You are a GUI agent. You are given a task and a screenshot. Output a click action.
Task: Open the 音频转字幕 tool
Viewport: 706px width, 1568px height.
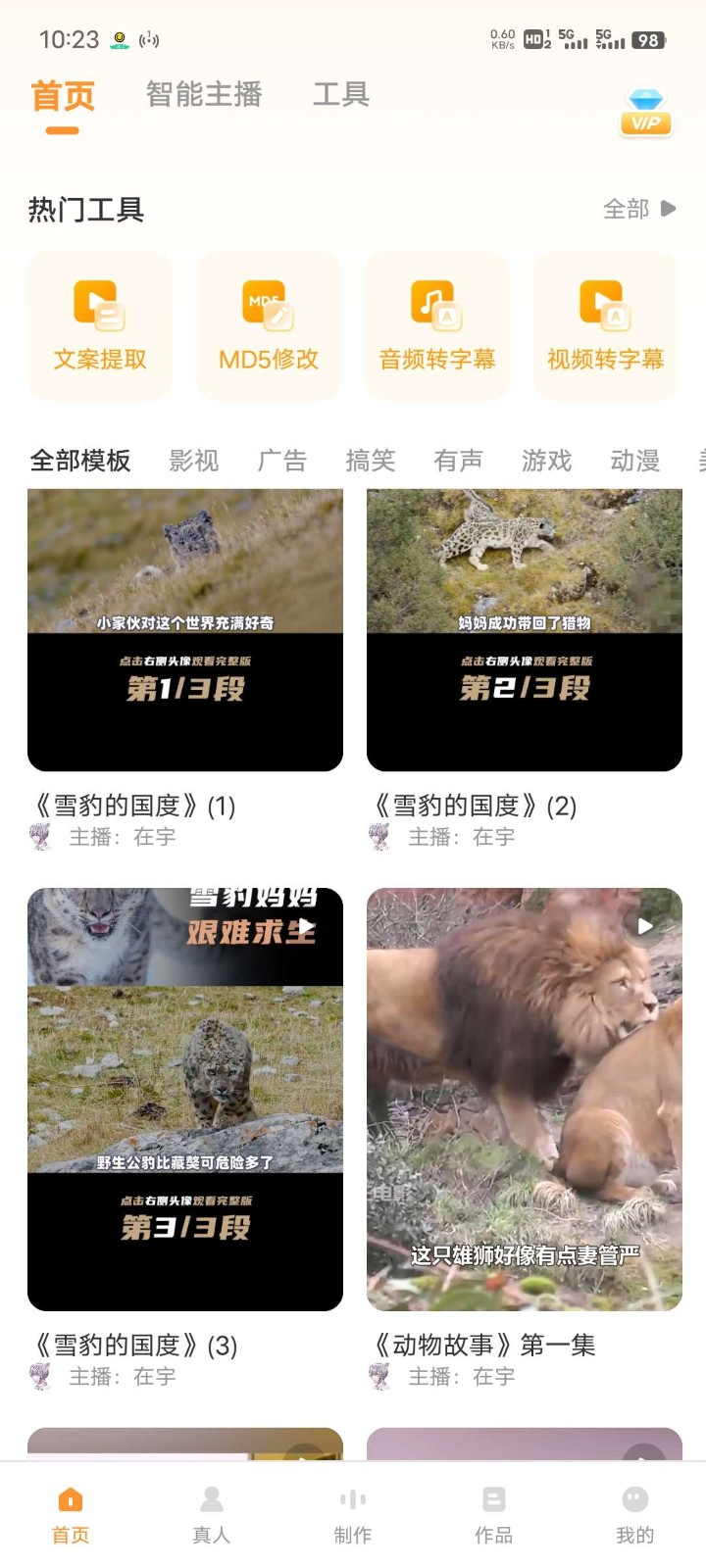(437, 325)
